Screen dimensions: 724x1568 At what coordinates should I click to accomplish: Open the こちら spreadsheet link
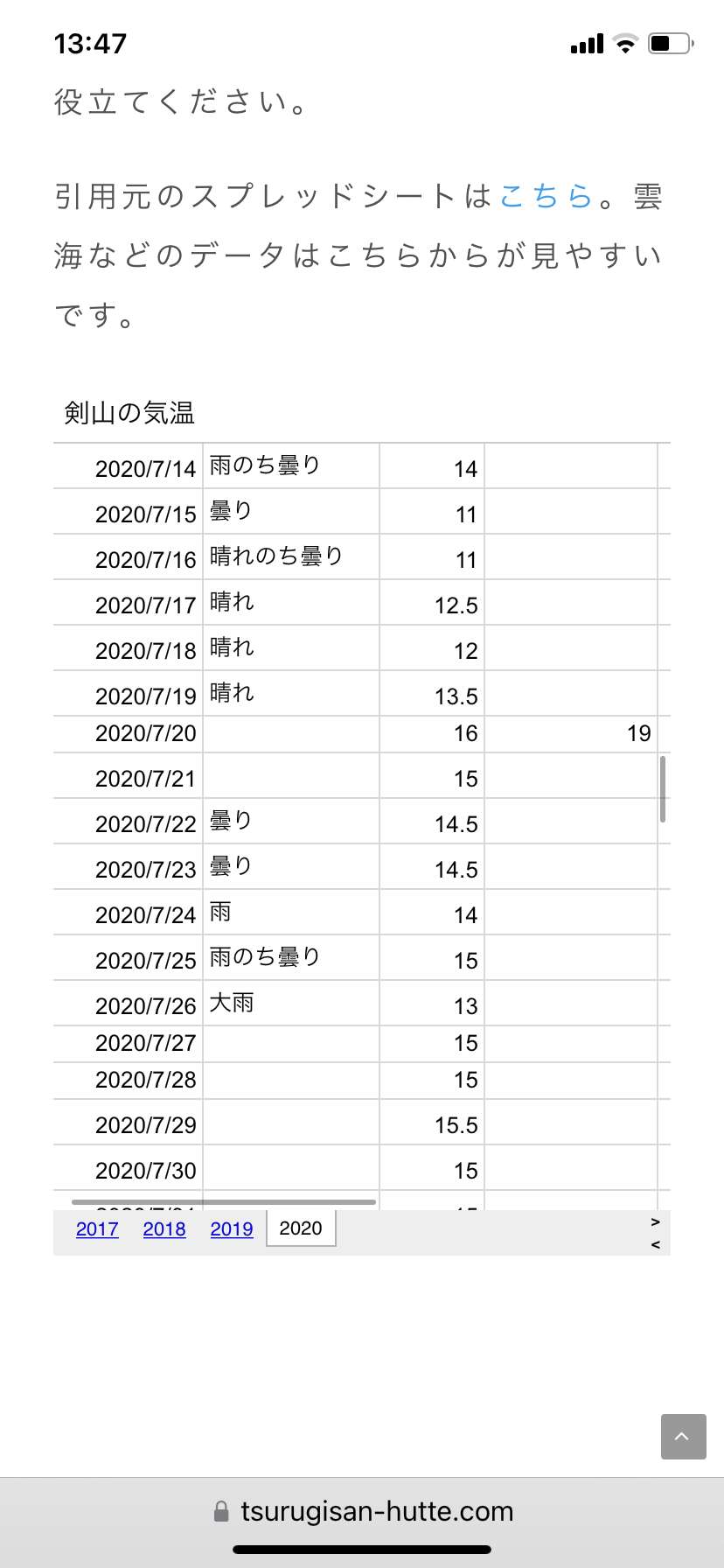point(546,197)
